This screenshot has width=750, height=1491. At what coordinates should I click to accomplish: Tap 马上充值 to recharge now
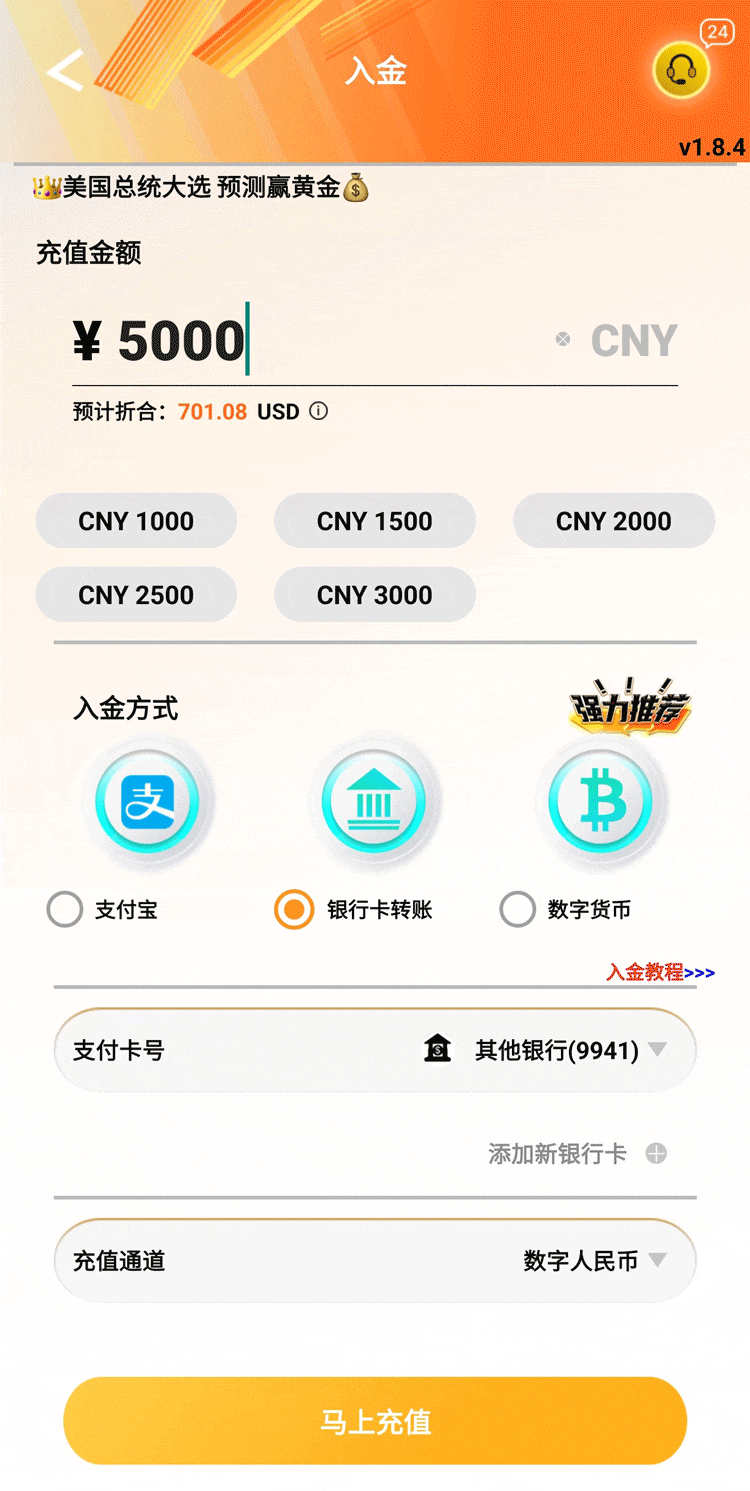pyautogui.click(x=375, y=1421)
